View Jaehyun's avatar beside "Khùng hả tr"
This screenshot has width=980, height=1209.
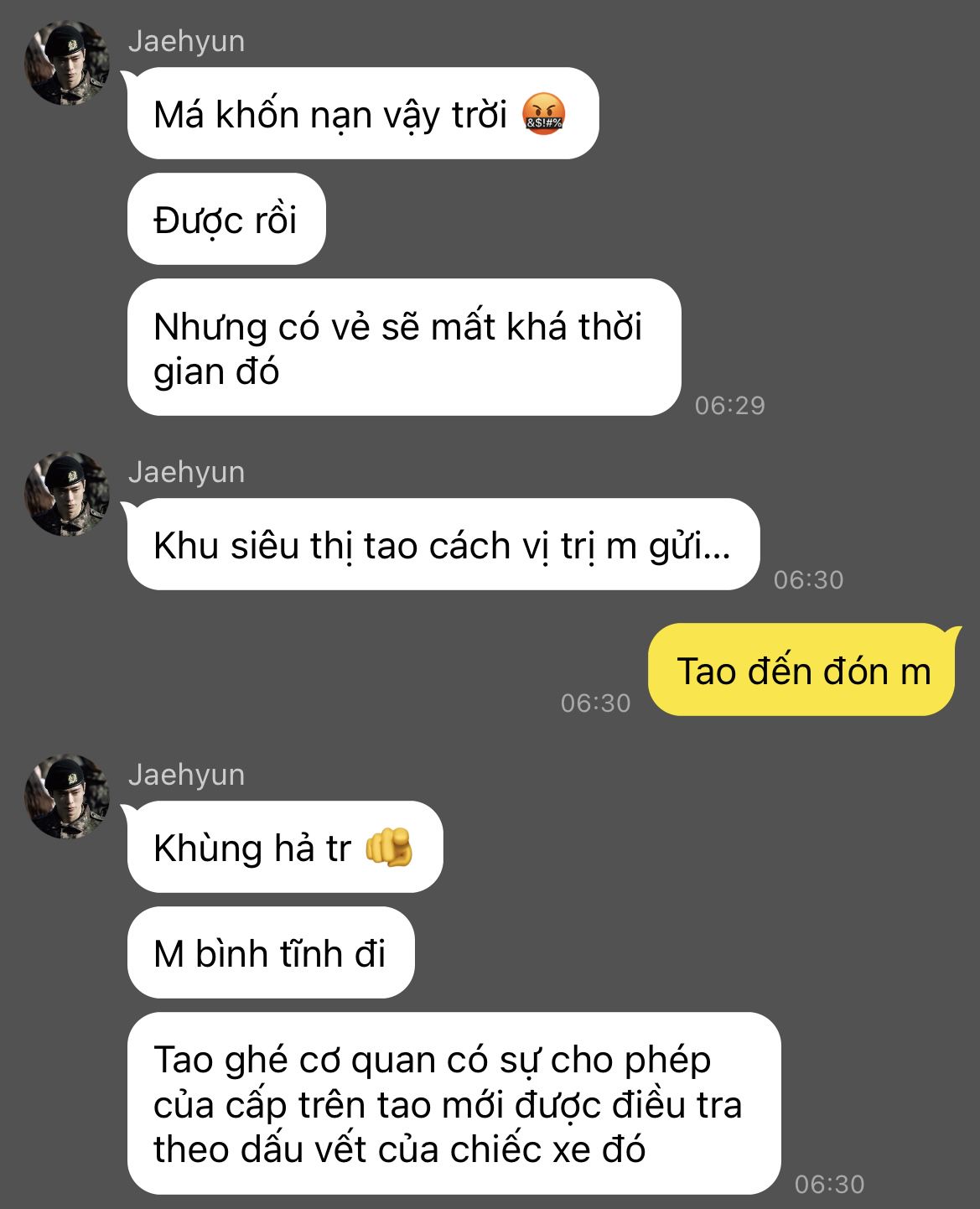click(x=67, y=796)
